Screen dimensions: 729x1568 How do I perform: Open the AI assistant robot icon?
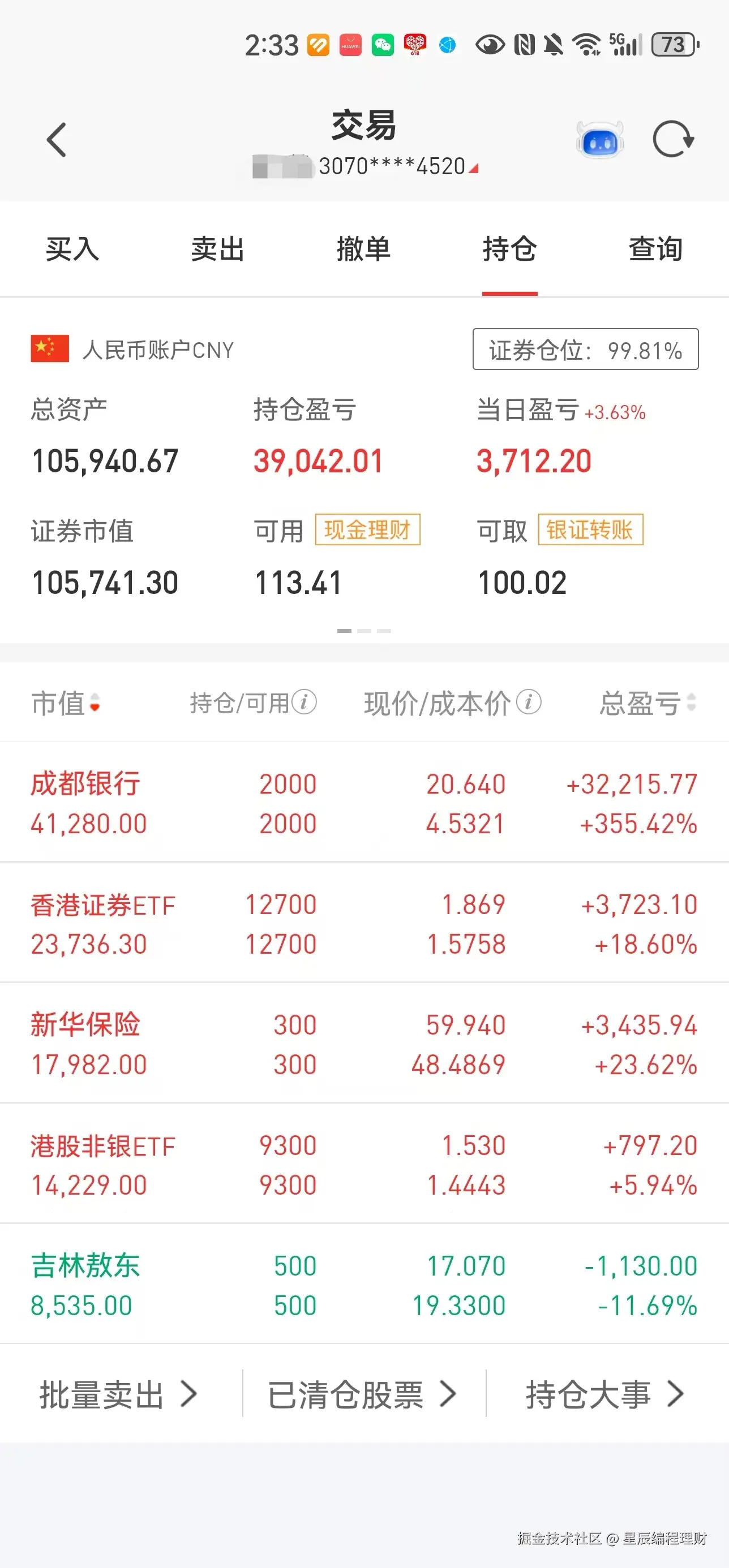(x=601, y=140)
